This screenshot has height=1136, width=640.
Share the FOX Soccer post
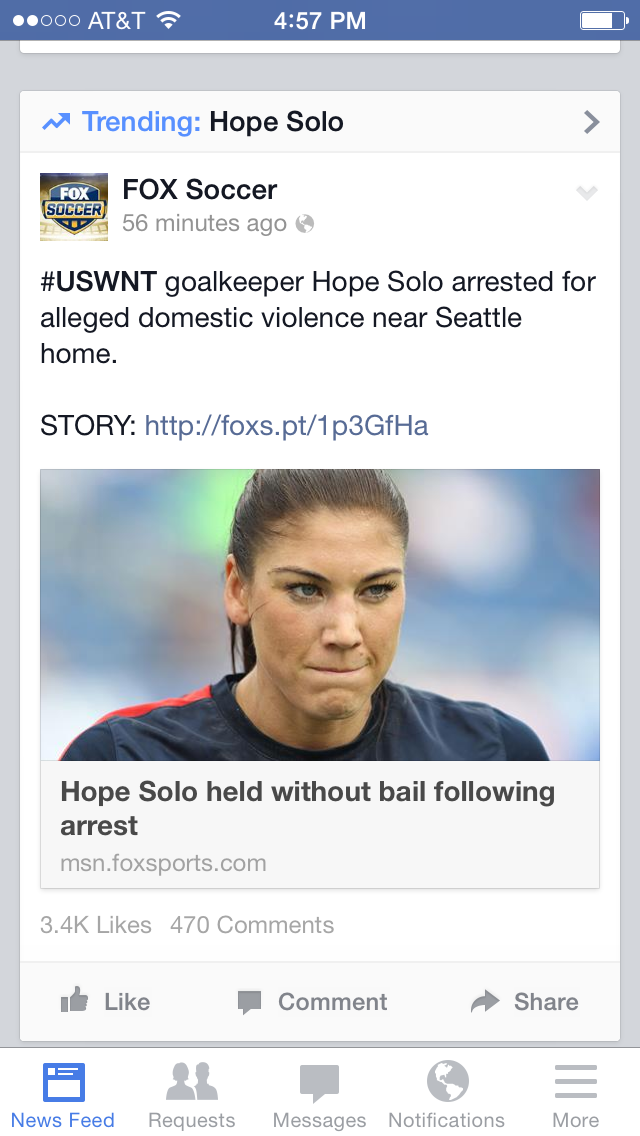click(524, 1001)
